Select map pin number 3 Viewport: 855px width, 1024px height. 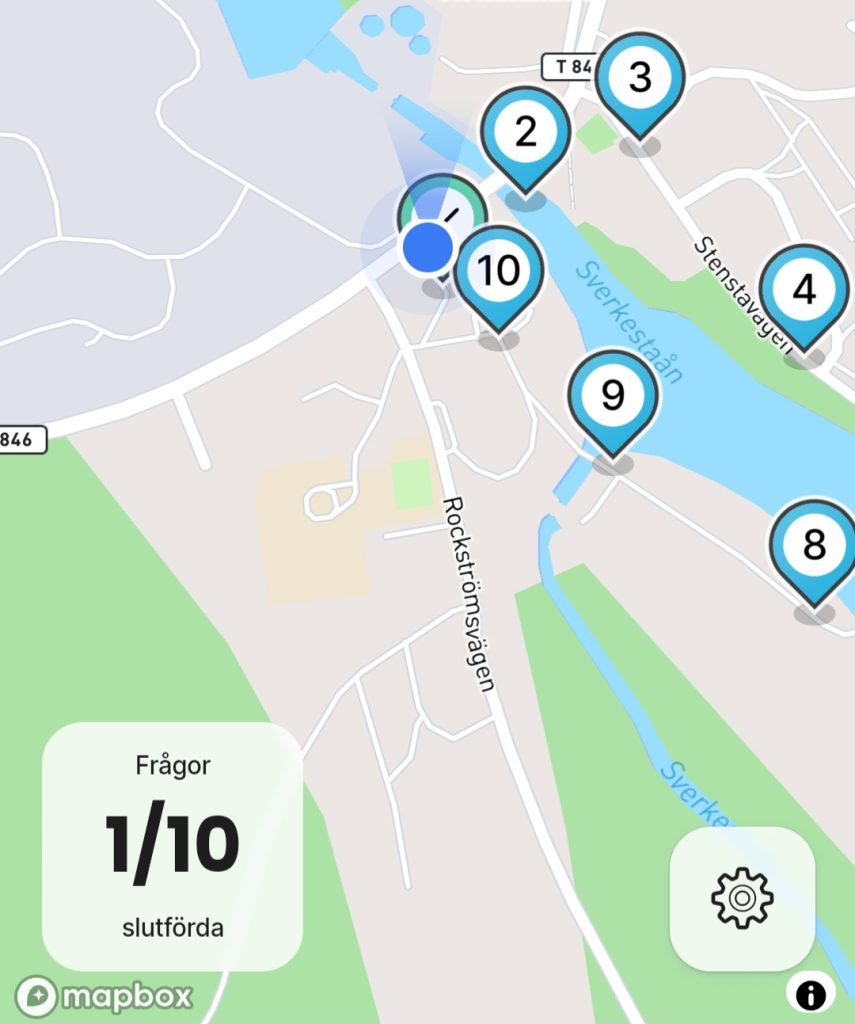click(x=640, y=77)
